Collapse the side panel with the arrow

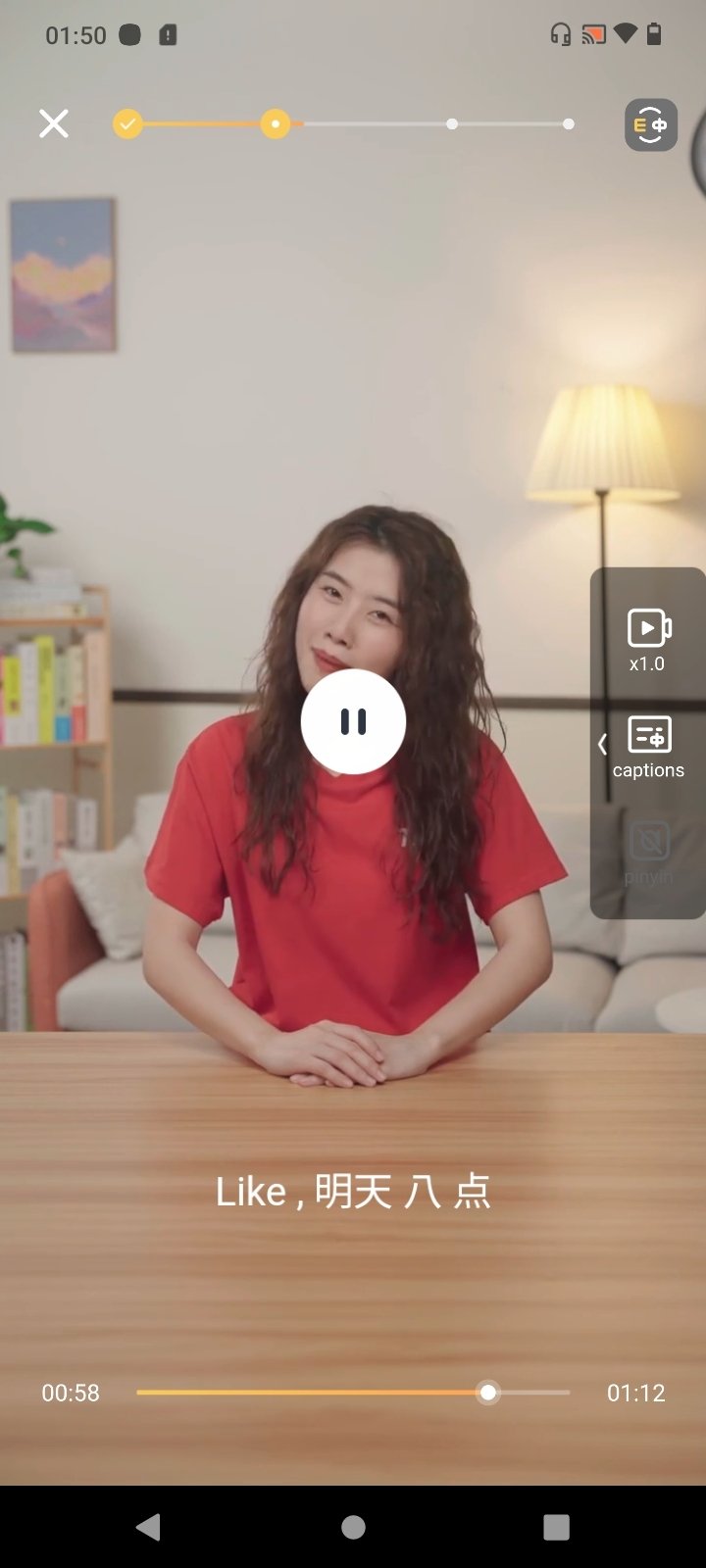[x=602, y=745]
